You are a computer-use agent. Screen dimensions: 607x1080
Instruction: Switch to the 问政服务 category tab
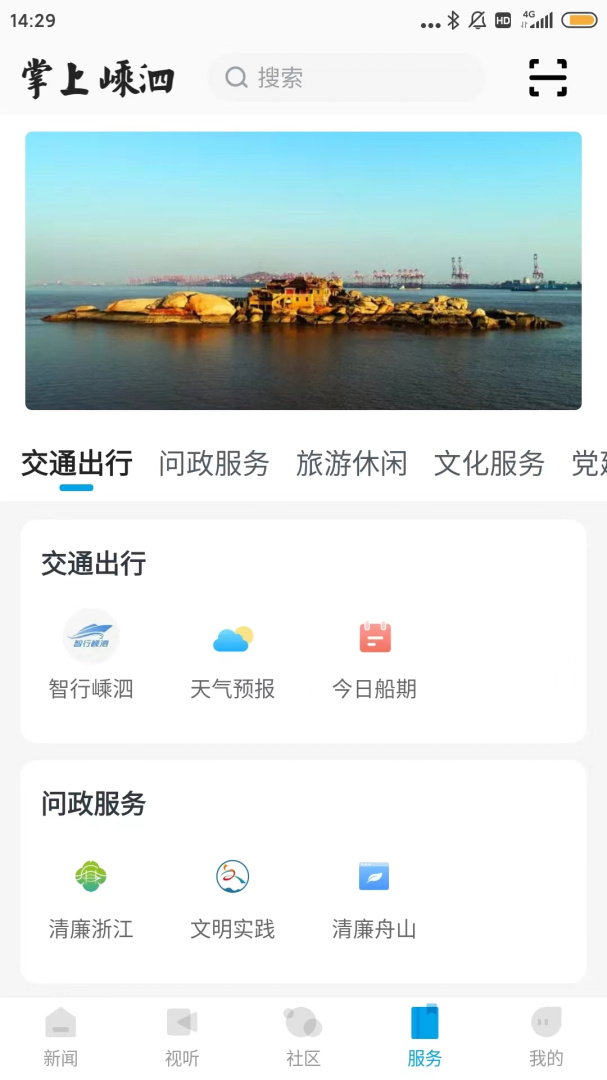point(214,464)
